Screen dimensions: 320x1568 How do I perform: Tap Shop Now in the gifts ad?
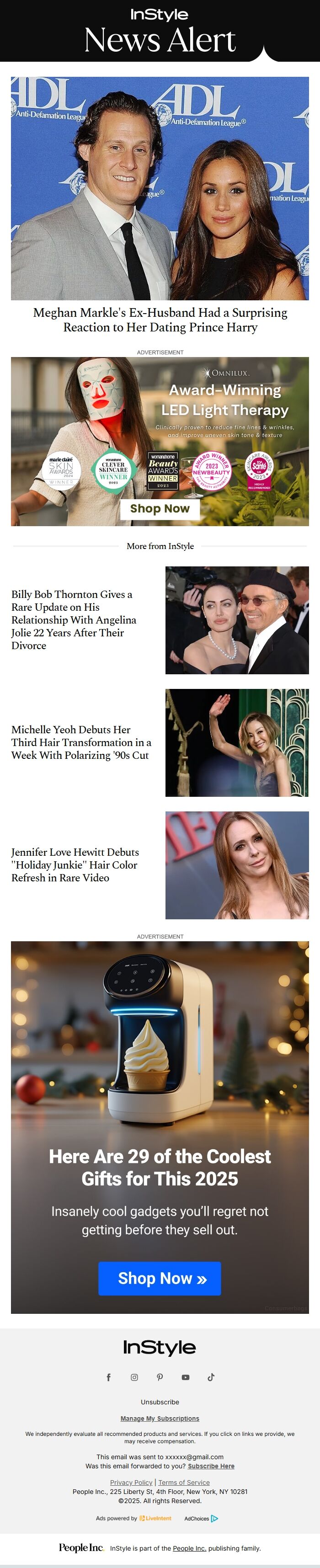(160, 1278)
